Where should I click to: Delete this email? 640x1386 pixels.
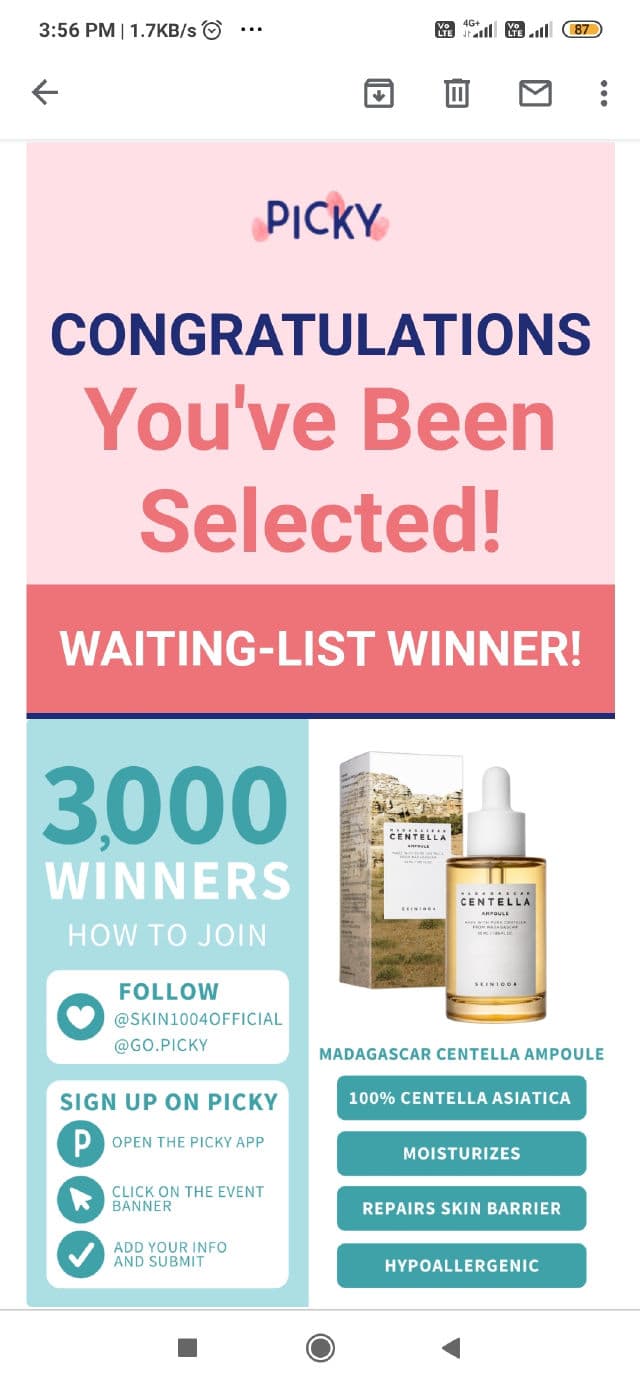(x=456, y=93)
